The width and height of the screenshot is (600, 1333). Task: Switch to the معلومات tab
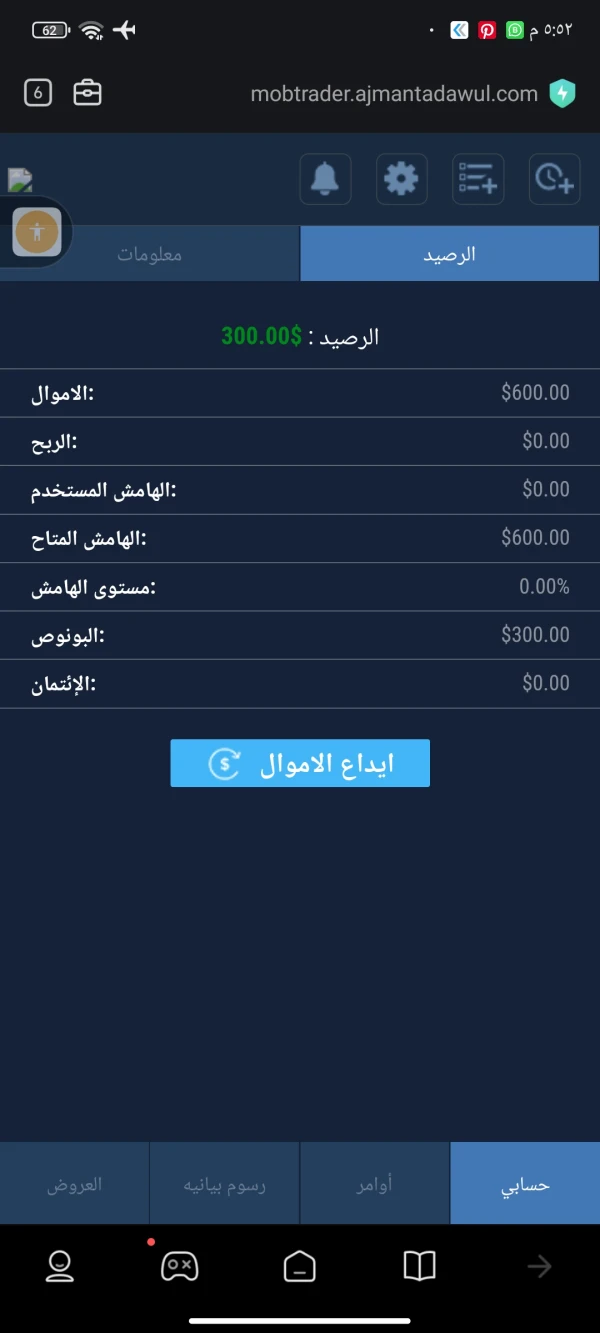(x=150, y=254)
